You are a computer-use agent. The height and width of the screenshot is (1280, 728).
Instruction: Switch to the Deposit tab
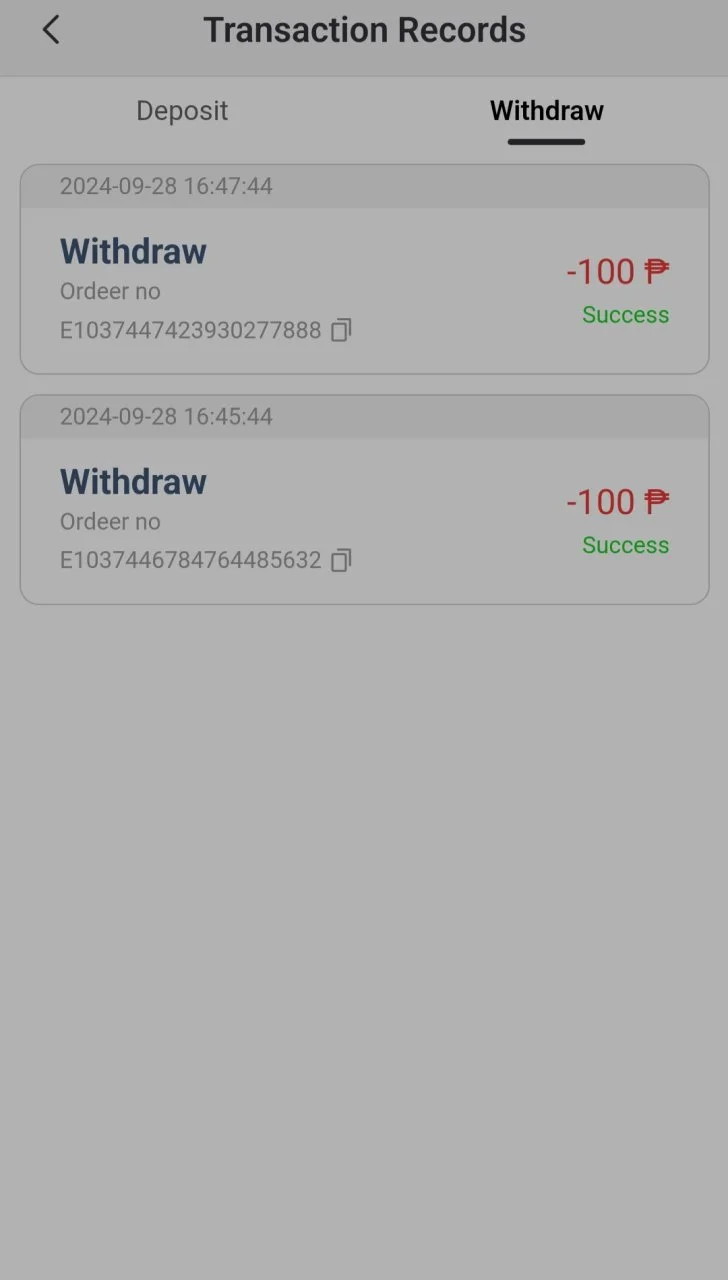(x=182, y=110)
